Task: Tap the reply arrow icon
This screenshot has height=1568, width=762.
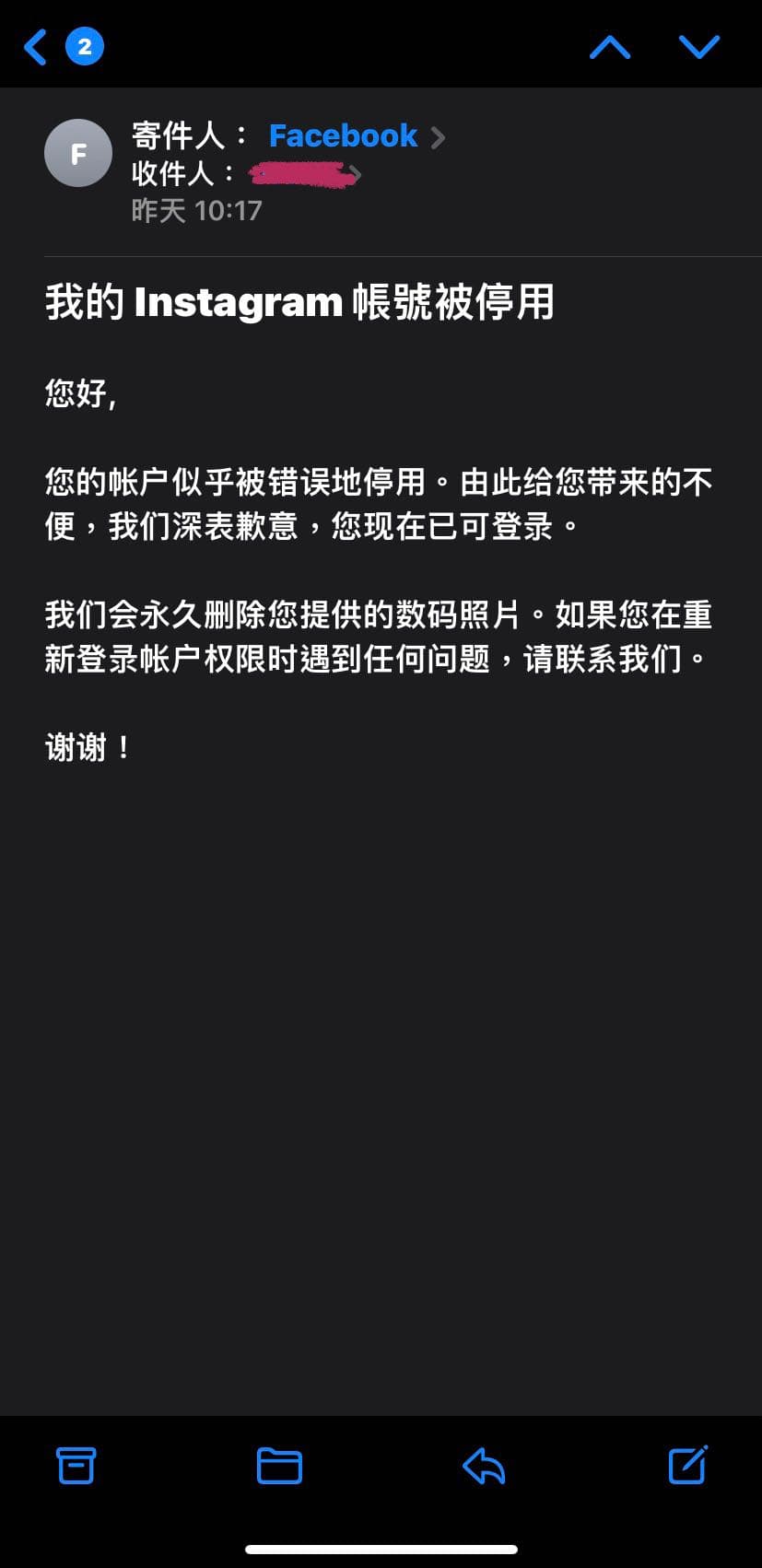Action: [483, 1465]
